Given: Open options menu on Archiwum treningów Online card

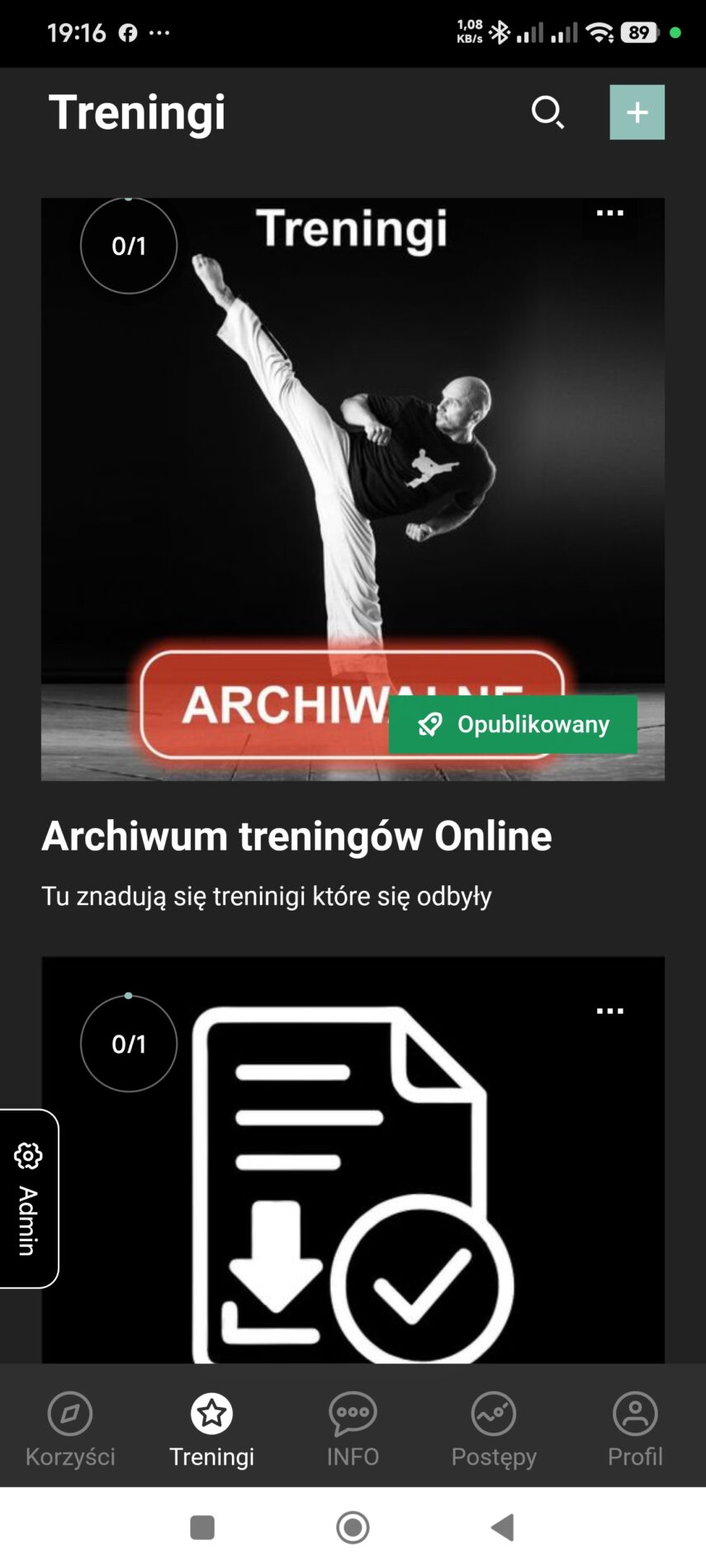Looking at the screenshot, I should pos(609,214).
